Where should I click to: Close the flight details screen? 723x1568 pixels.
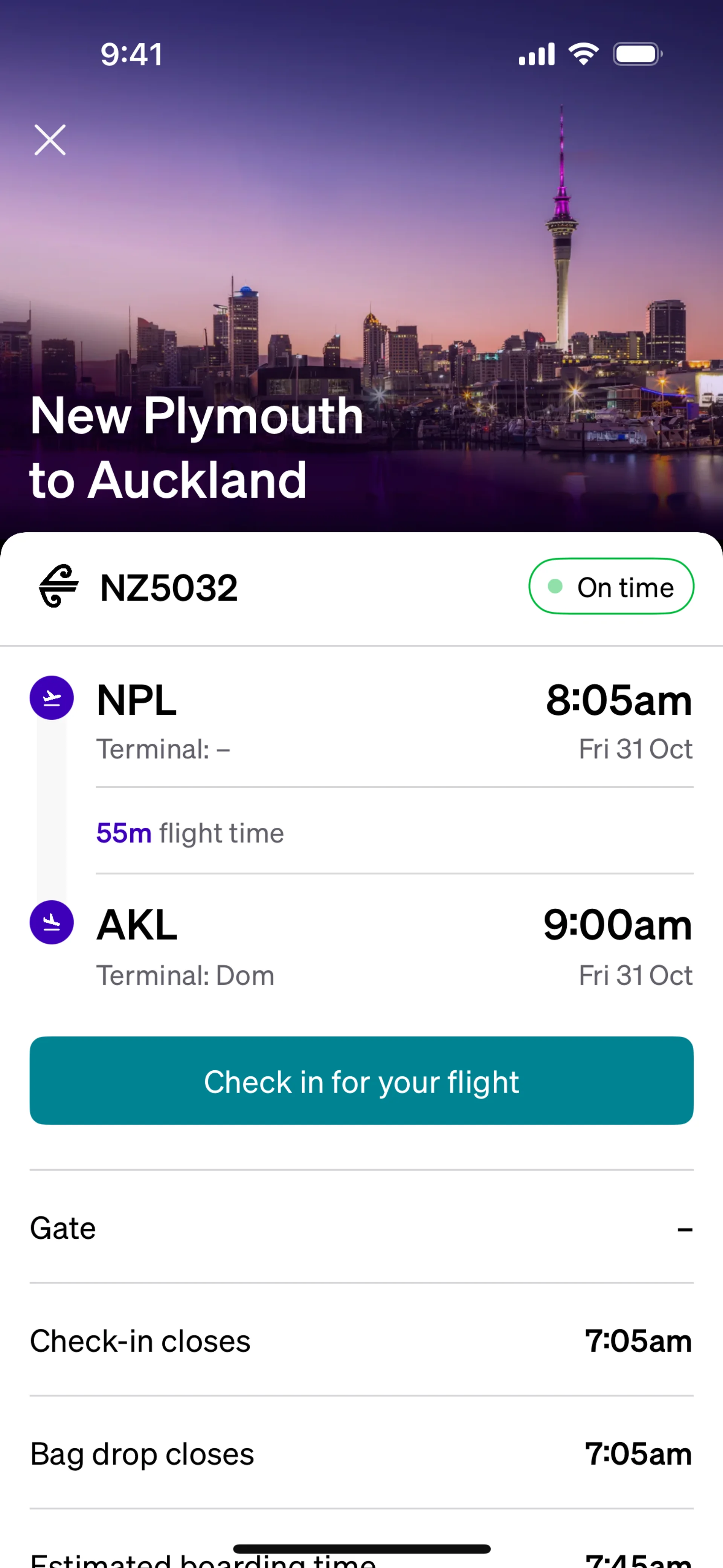click(50, 140)
